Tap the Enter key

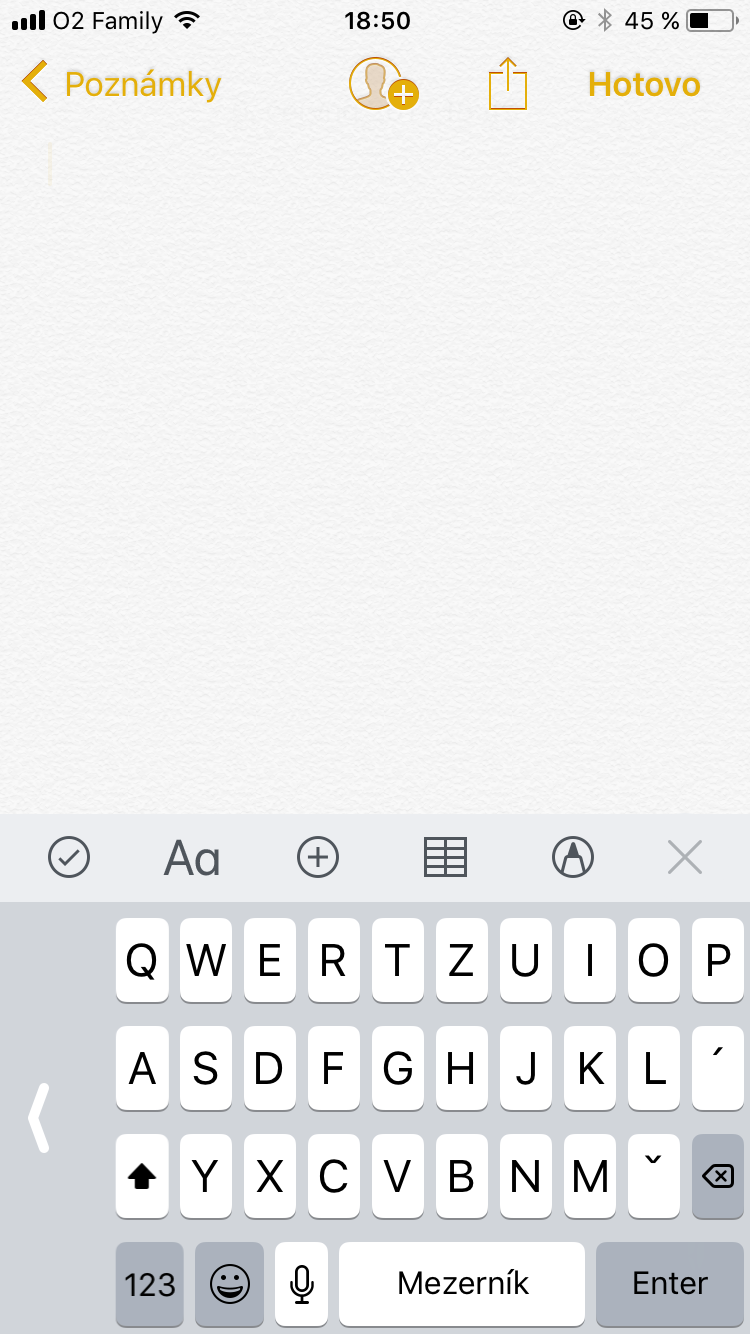point(669,1284)
